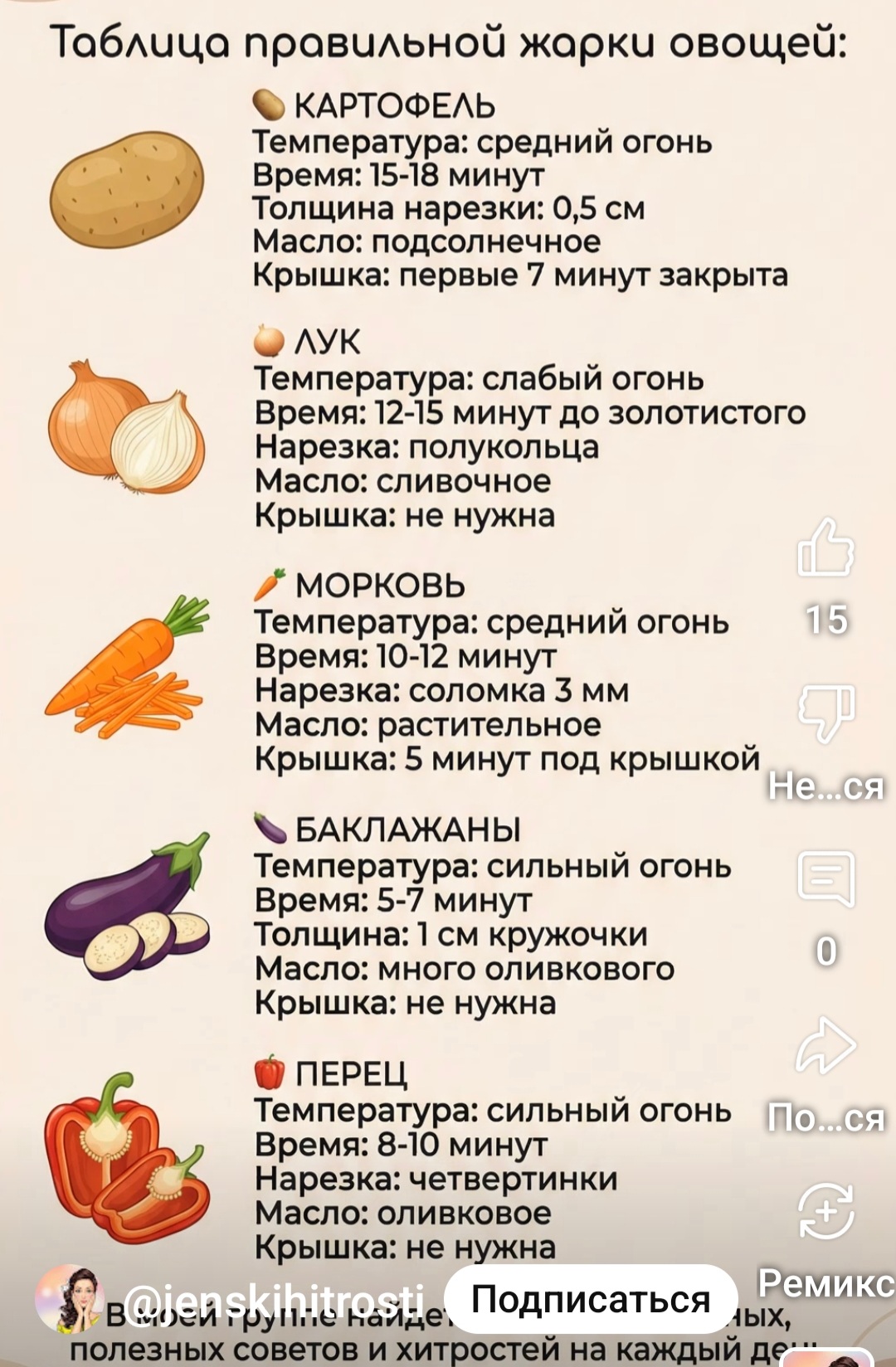The width and height of the screenshot is (896, 1367).
Task: Share this short video
Action: click(x=825, y=1045)
